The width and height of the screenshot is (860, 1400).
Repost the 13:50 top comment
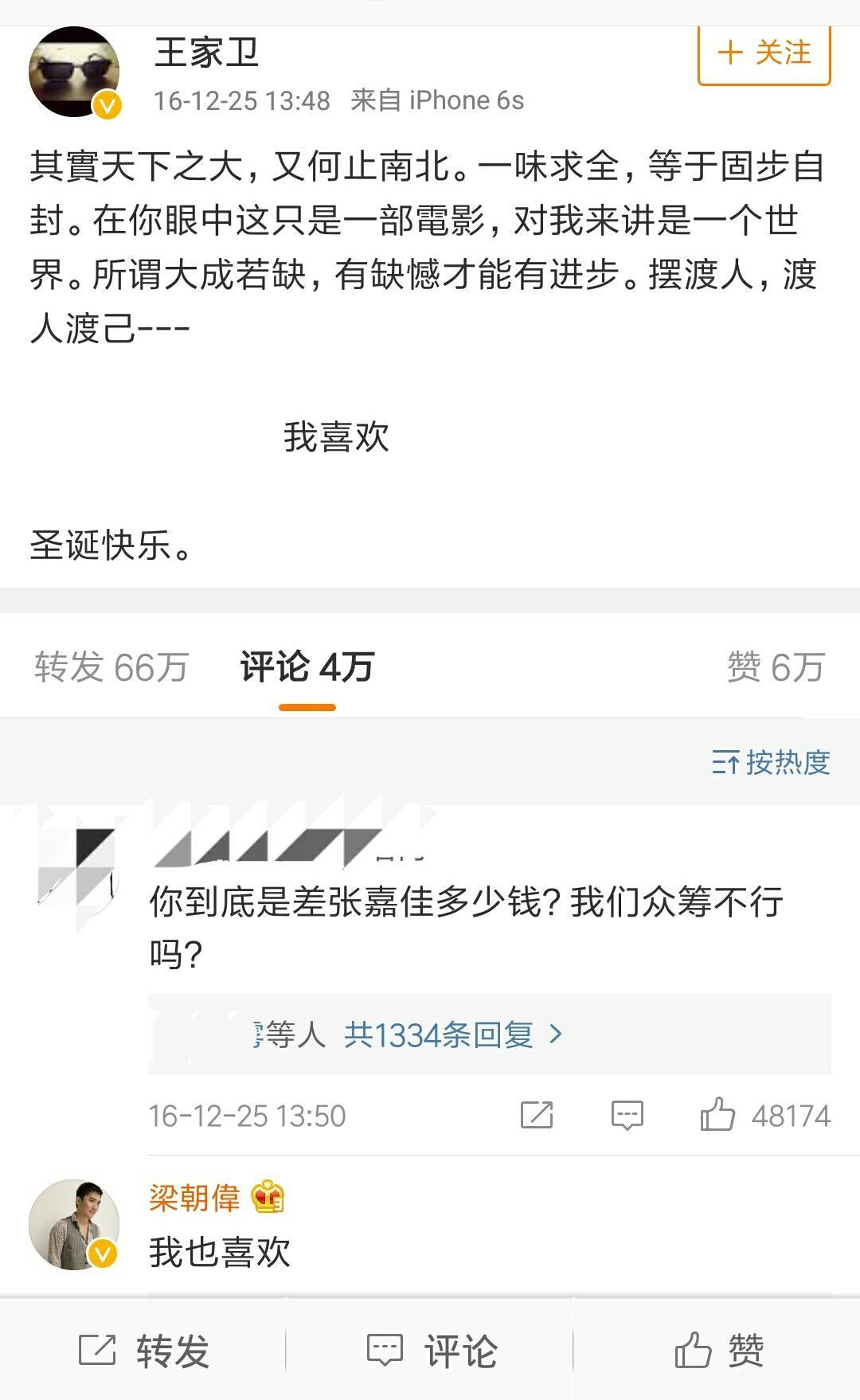click(537, 1115)
